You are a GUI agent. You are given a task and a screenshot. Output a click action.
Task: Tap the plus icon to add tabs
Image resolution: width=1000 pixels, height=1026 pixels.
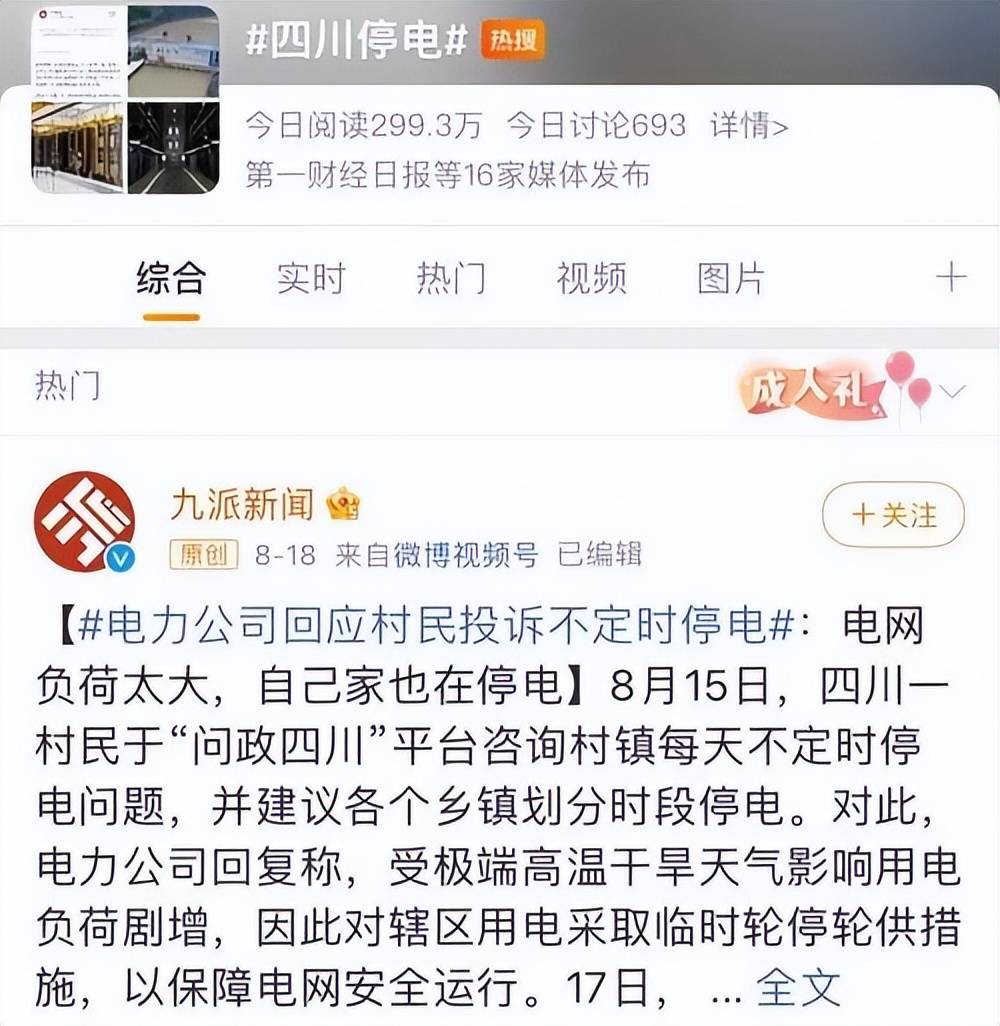(x=951, y=278)
